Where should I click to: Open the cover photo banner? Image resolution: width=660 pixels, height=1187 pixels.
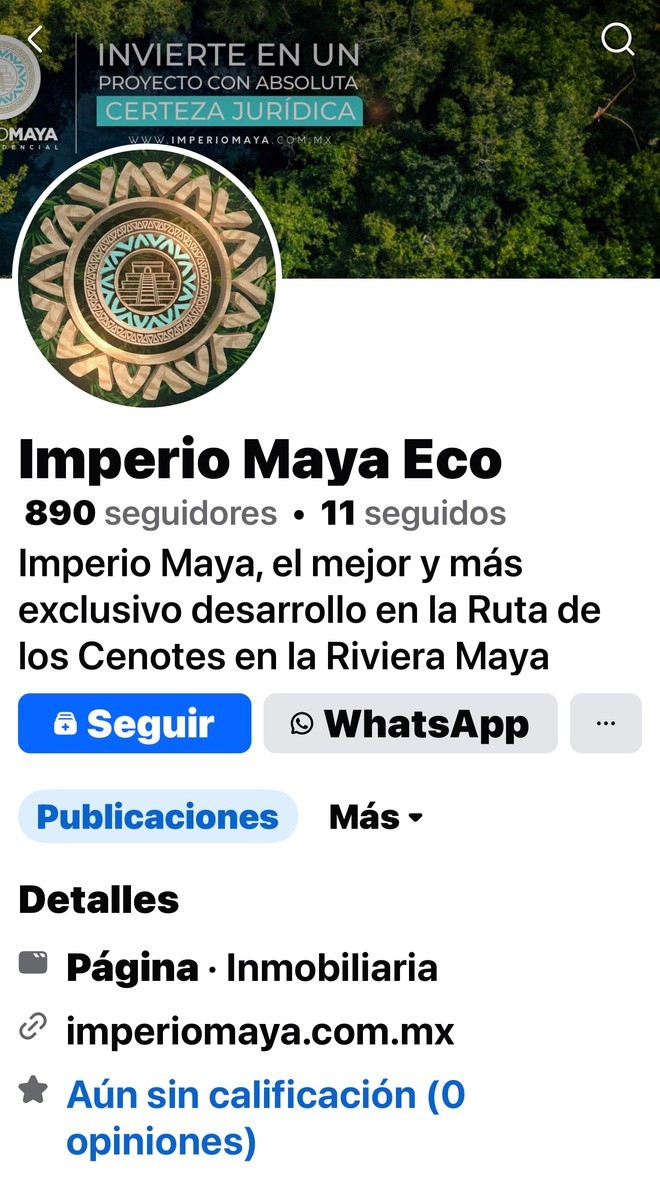coord(470,170)
